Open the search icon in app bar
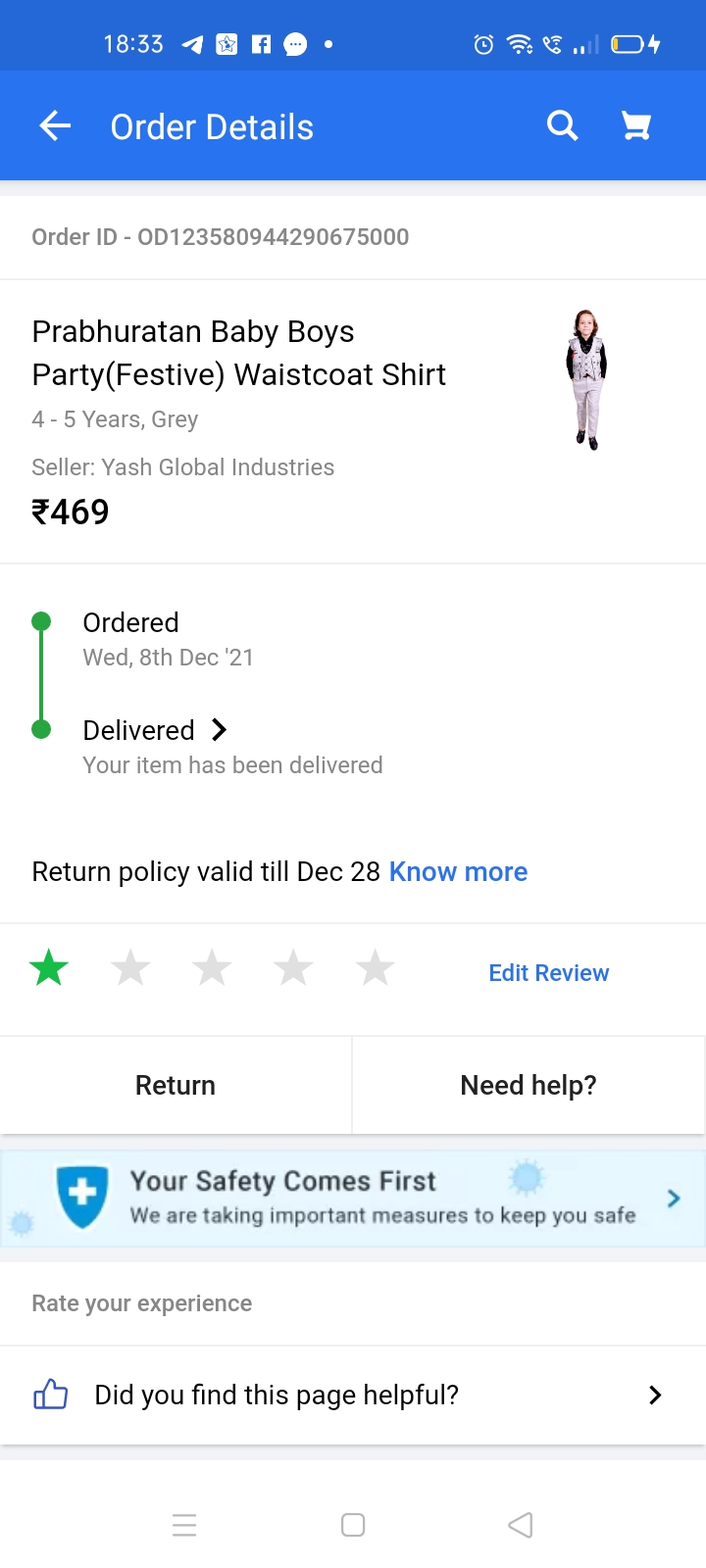Image resolution: width=706 pixels, height=1568 pixels. coord(562,126)
